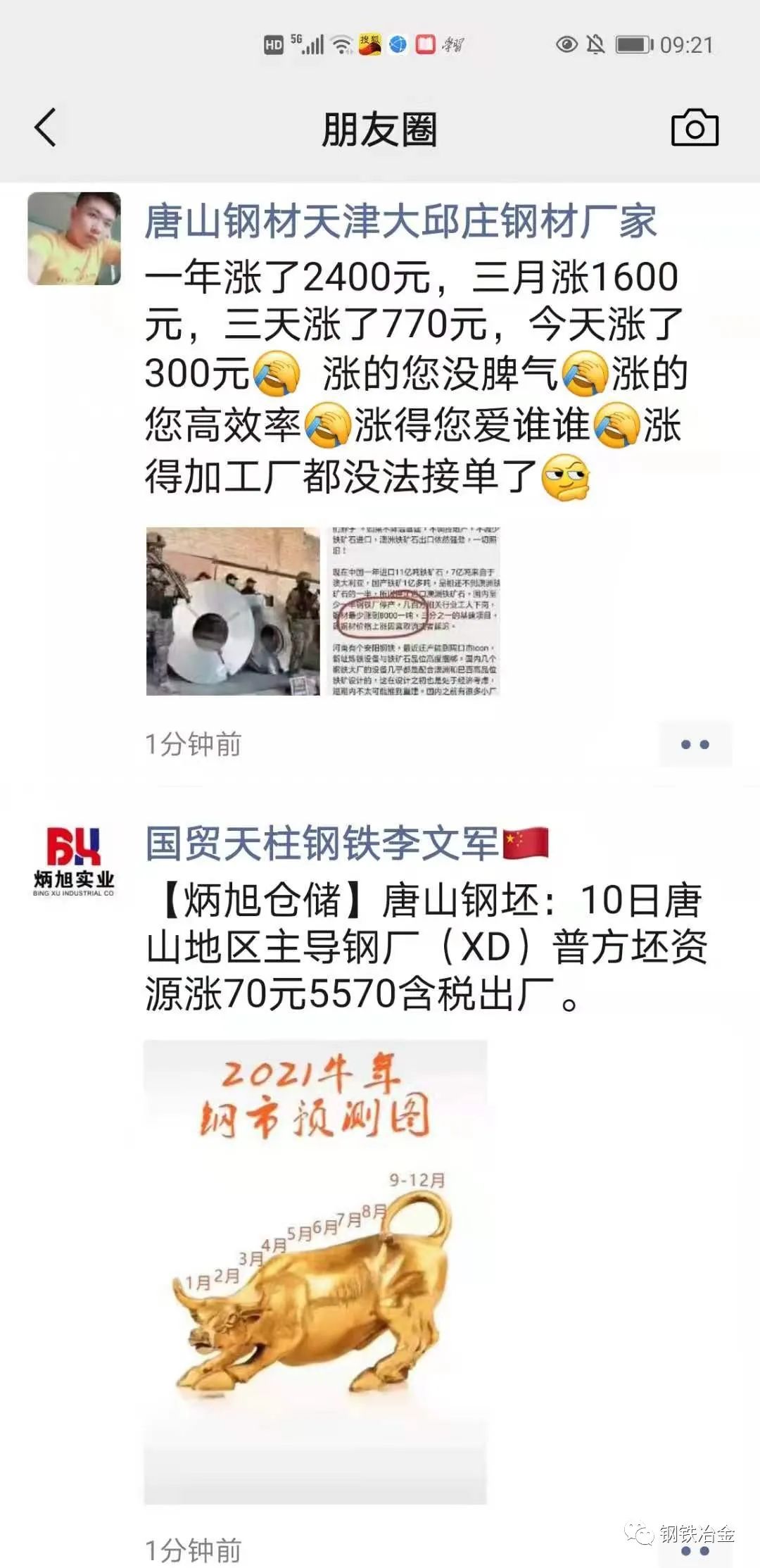Screen dimensions: 760x1568
Task: Go back from the Moments feed
Action: 46,127
